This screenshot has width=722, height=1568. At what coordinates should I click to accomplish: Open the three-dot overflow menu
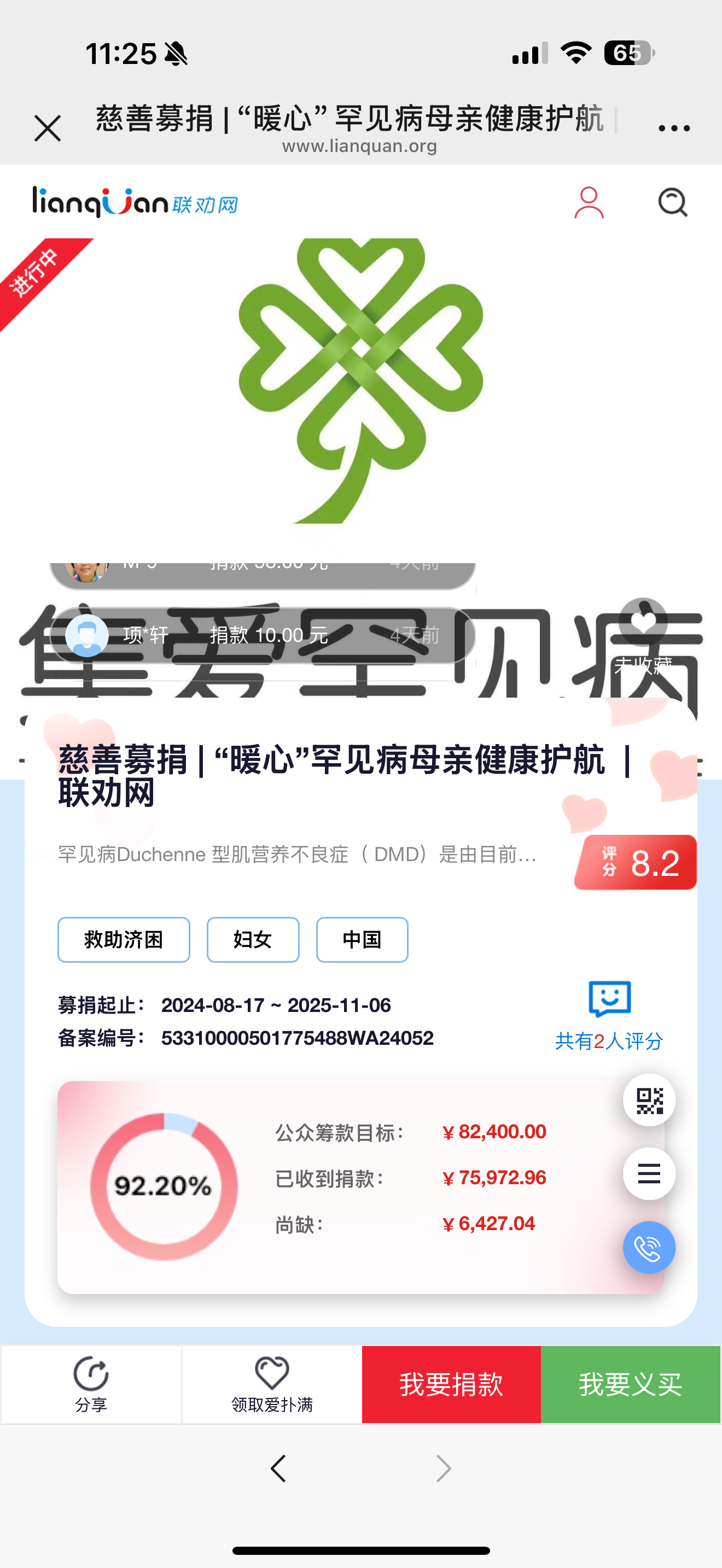point(674,128)
